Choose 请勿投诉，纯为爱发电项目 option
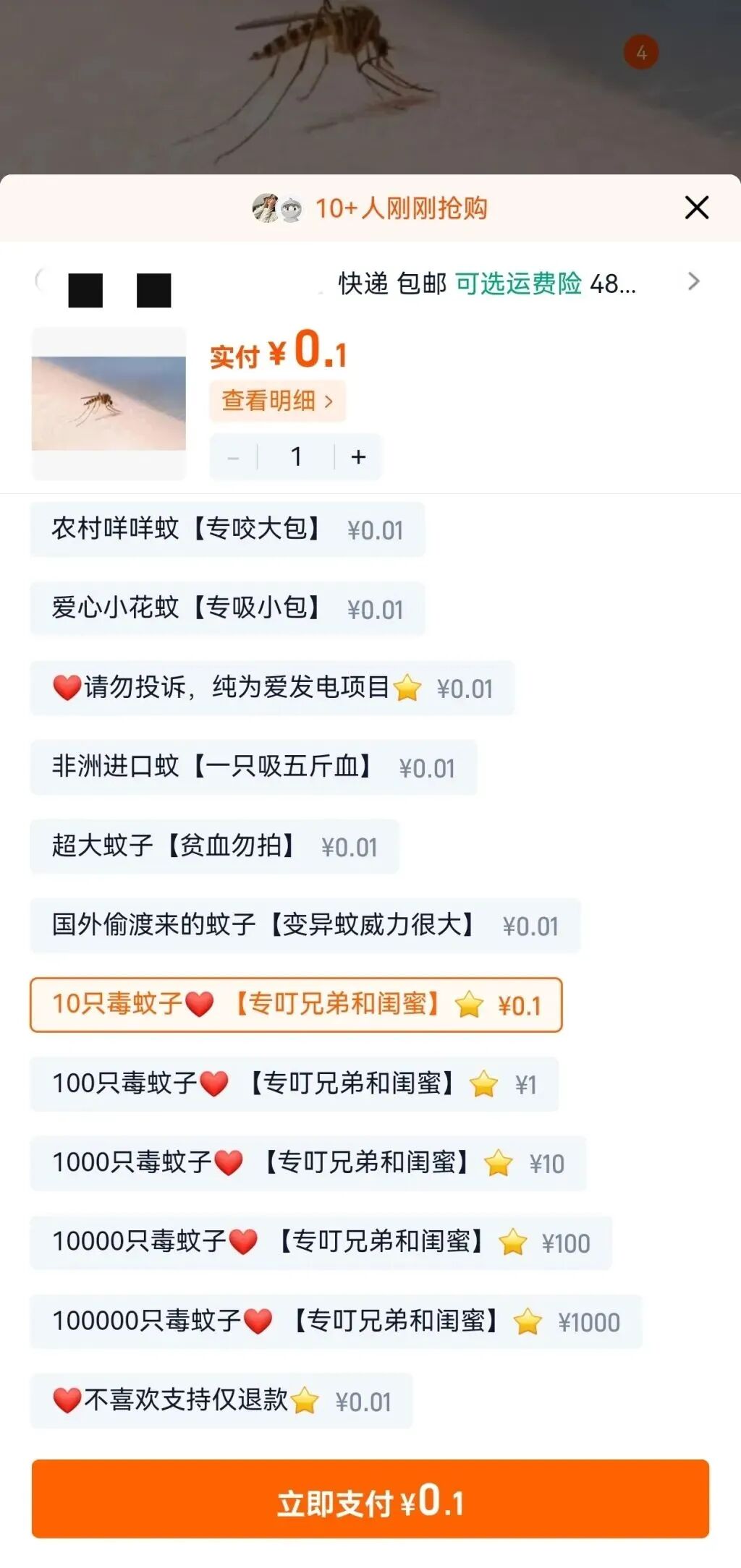The height and width of the screenshot is (1568, 741). 271,688
